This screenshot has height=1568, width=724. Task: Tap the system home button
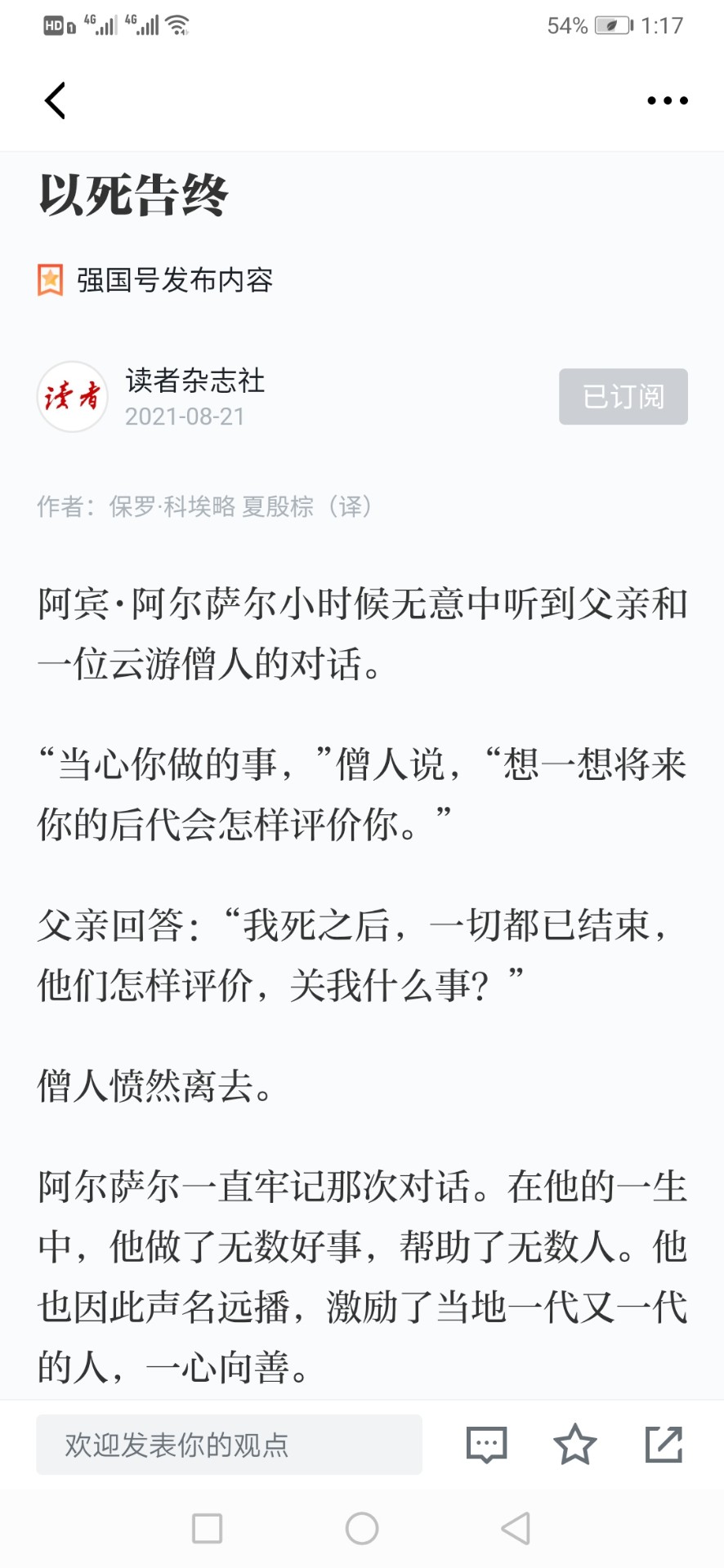362,1528
